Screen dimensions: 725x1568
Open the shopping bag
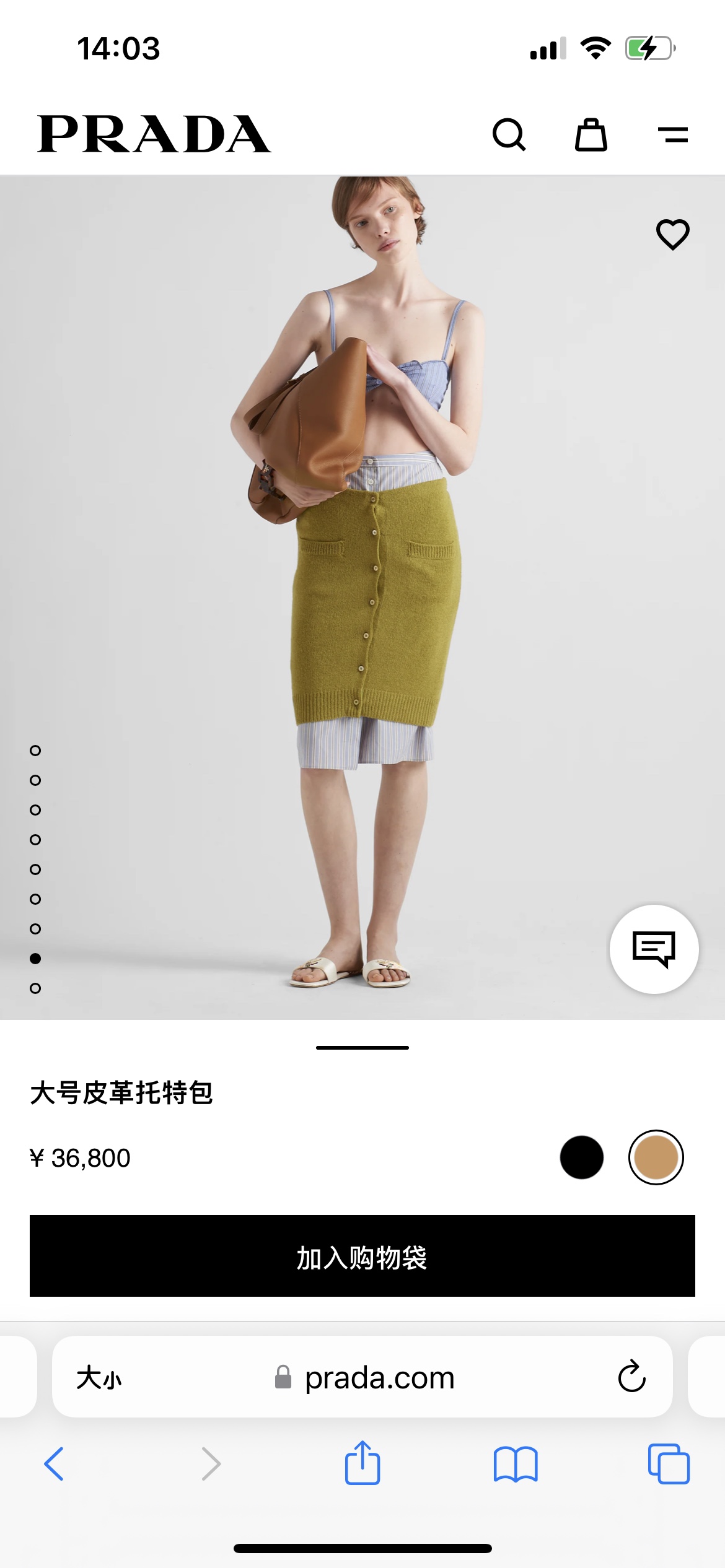(591, 134)
